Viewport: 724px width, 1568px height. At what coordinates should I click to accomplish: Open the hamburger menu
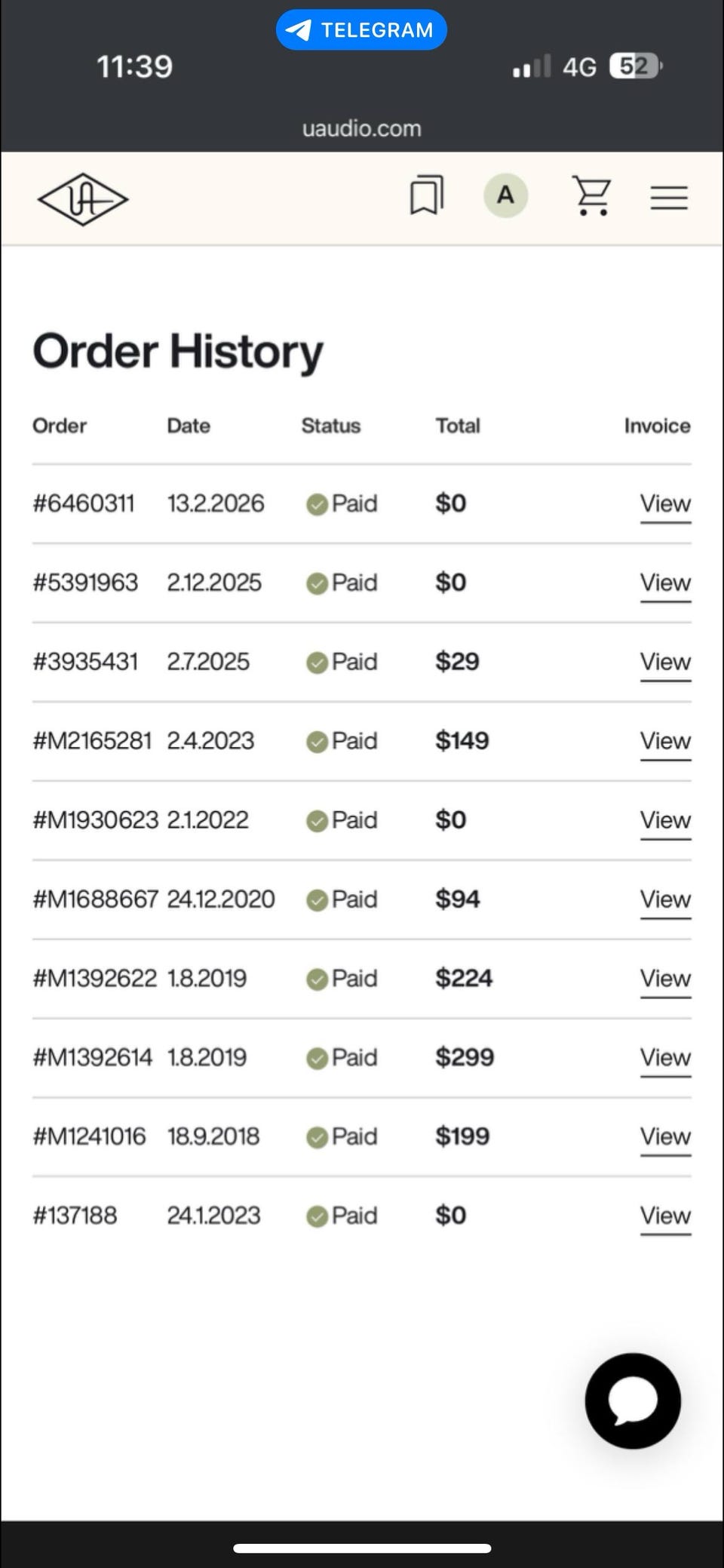pyautogui.click(x=669, y=198)
